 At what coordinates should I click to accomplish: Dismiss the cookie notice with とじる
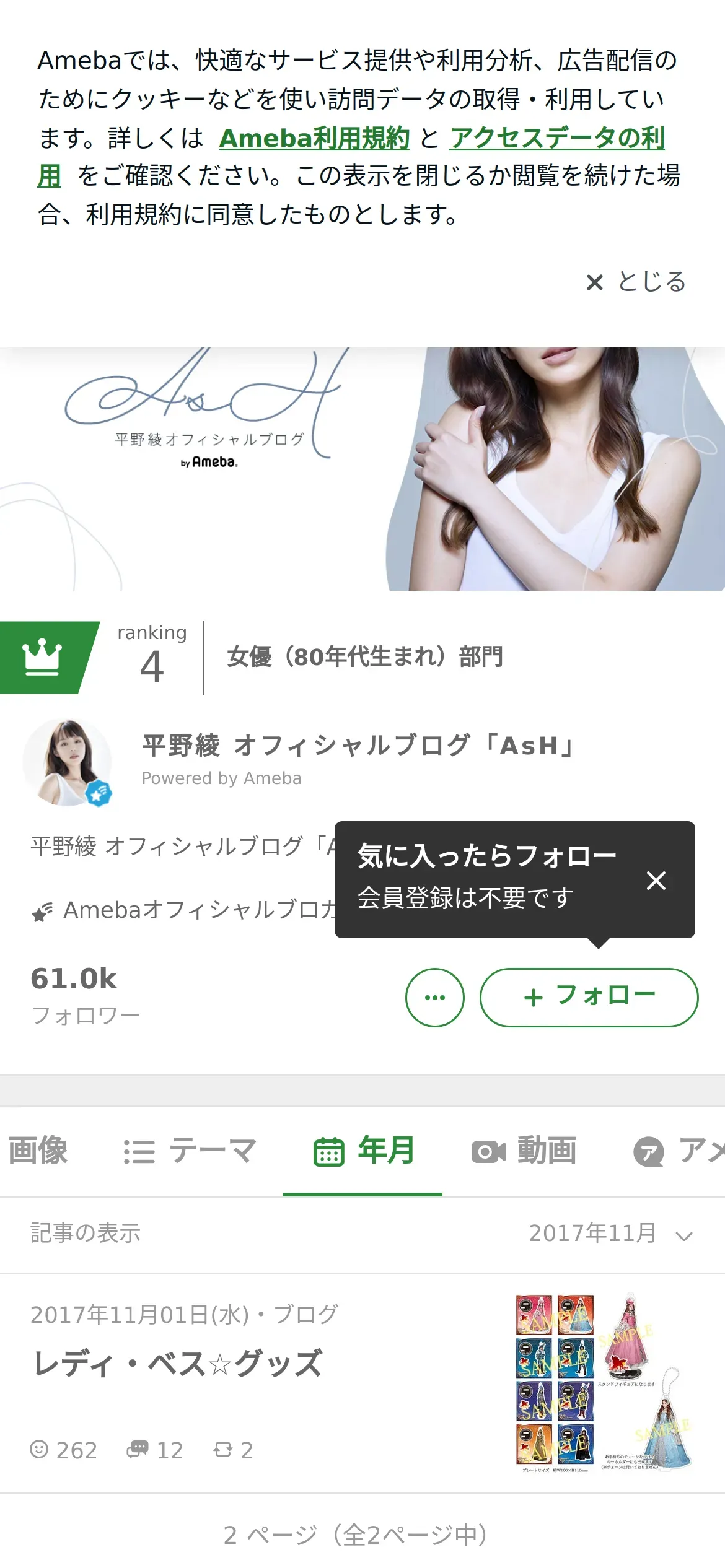pyautogui.click(x=636, y=282)
